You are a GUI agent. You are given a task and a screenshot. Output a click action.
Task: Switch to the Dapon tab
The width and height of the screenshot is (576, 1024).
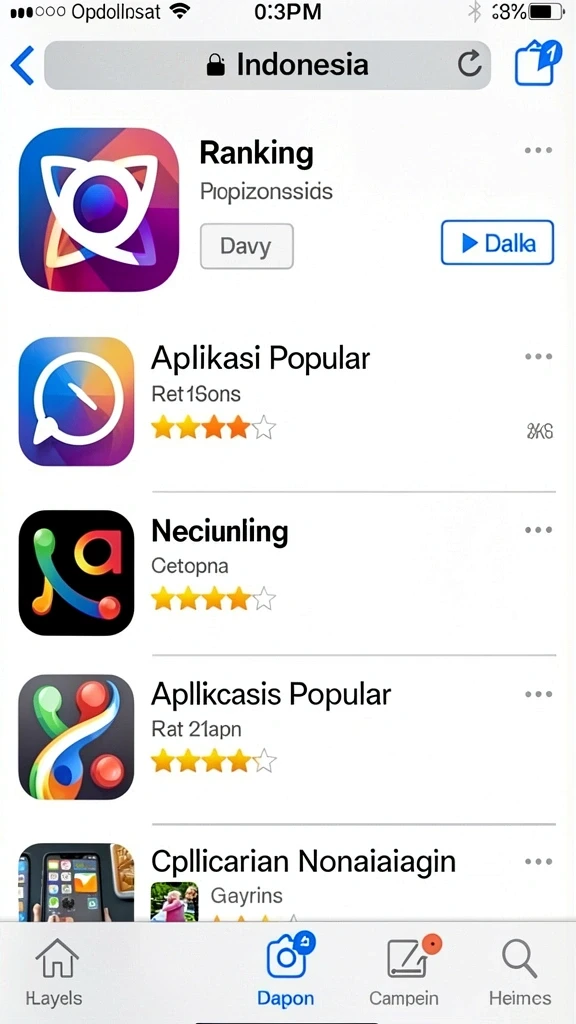(286, 970)
